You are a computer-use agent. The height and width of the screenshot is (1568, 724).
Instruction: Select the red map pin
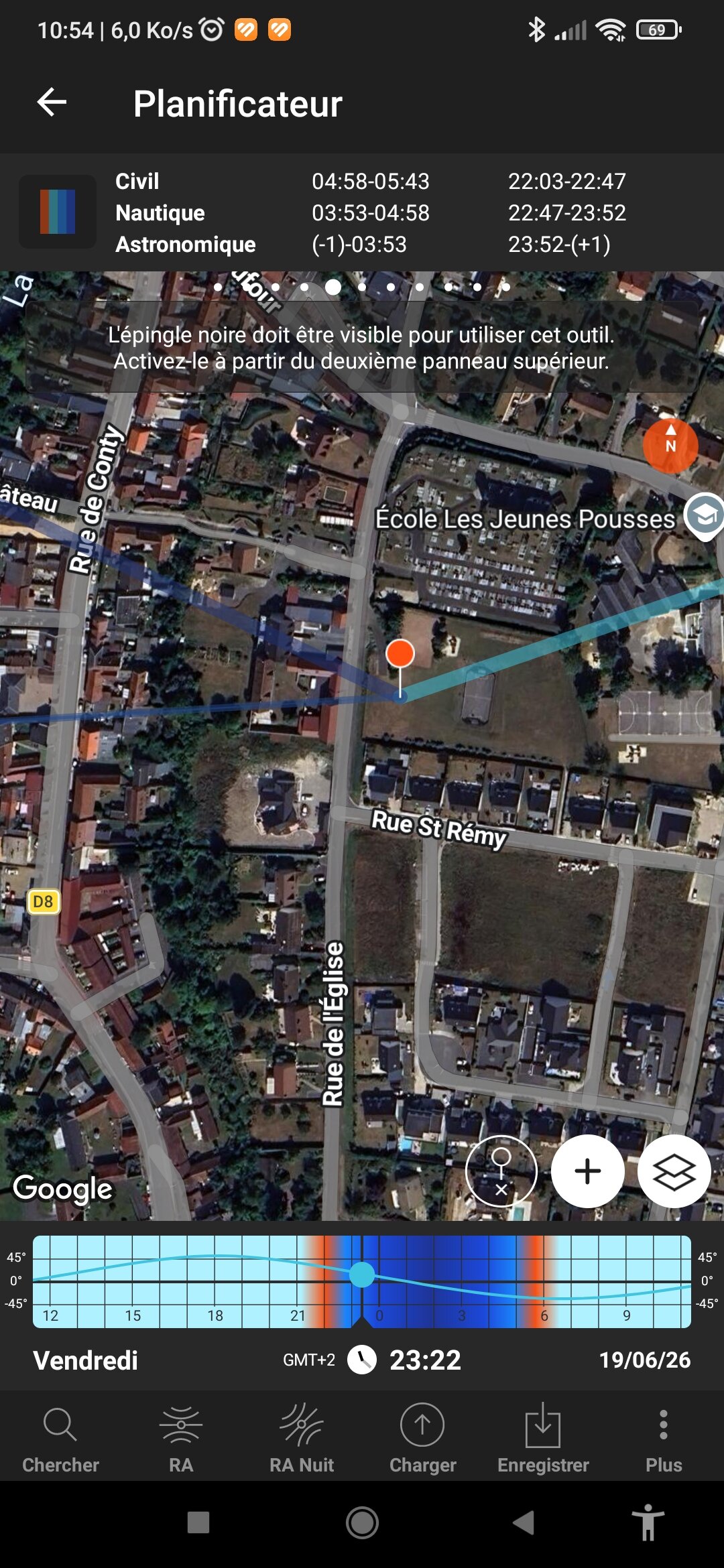400,654
